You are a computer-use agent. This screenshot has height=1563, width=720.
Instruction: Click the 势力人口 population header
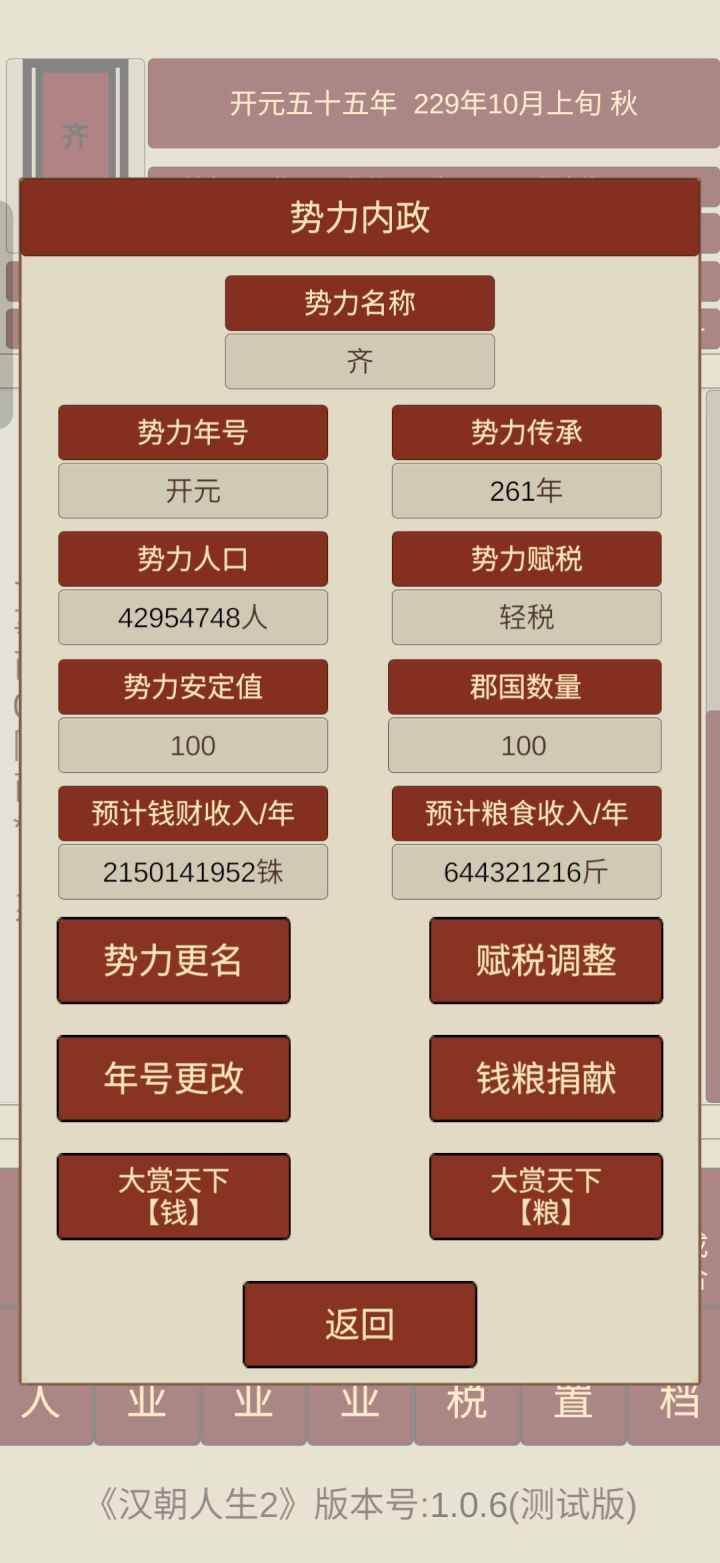pyautogui.click(x=193, y=559)
